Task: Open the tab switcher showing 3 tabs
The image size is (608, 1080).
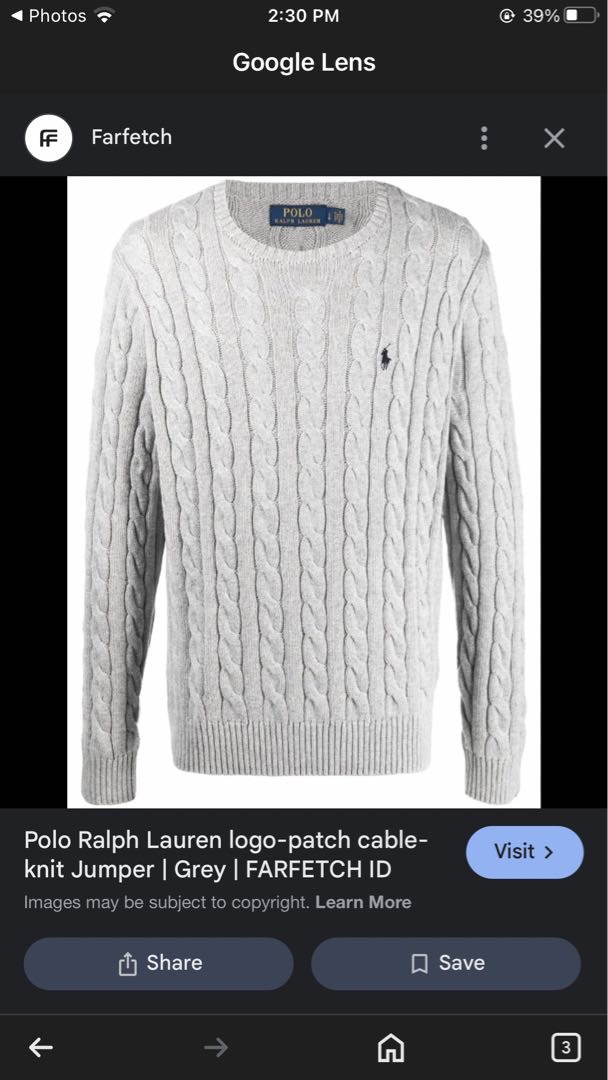Action: click(565, 1047)
